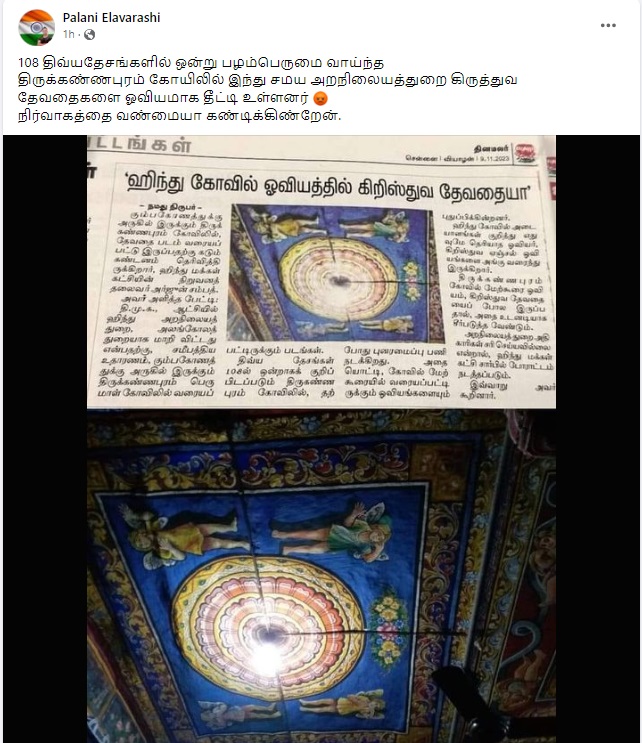
Task: Open the attached newspaper and ceiling photo
Action: point(320,440)
